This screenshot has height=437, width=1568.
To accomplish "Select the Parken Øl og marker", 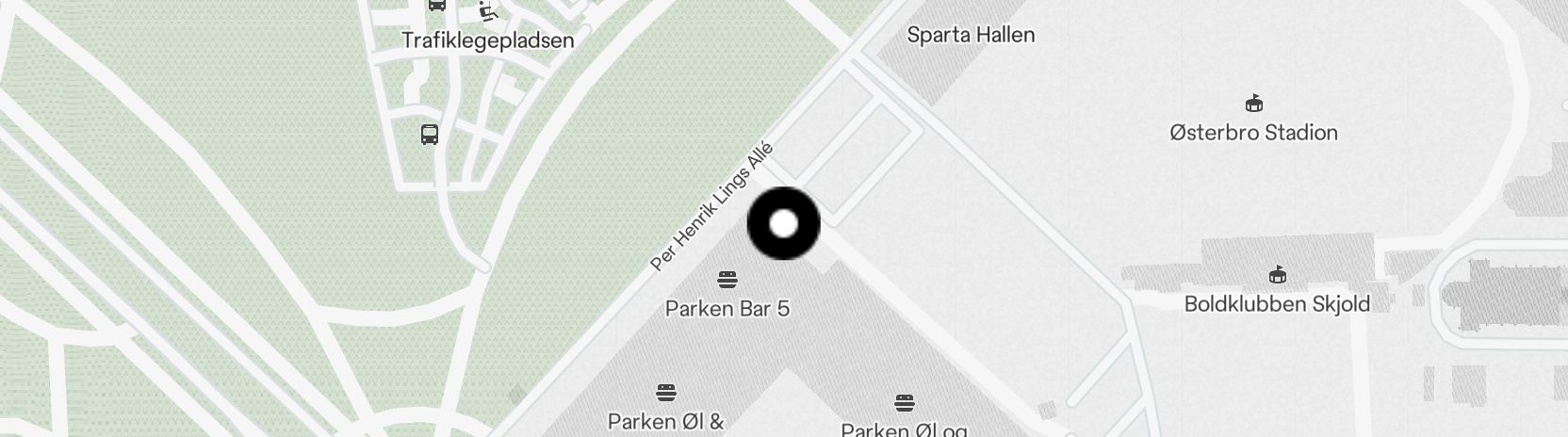I will point(905,403).
